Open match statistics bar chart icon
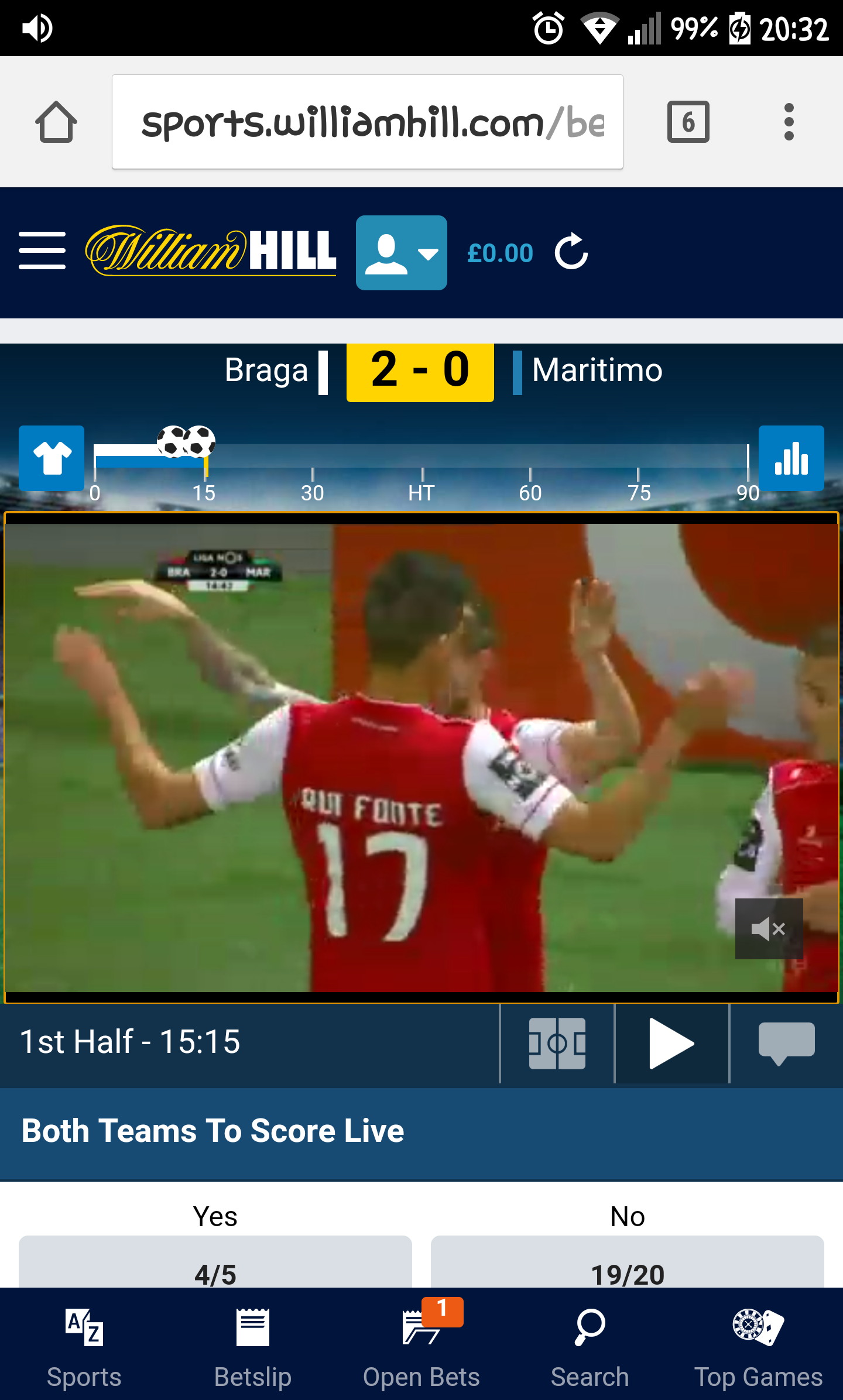Image resolution: width=843 pixels, height=1400 pixels. click(791, 458)
